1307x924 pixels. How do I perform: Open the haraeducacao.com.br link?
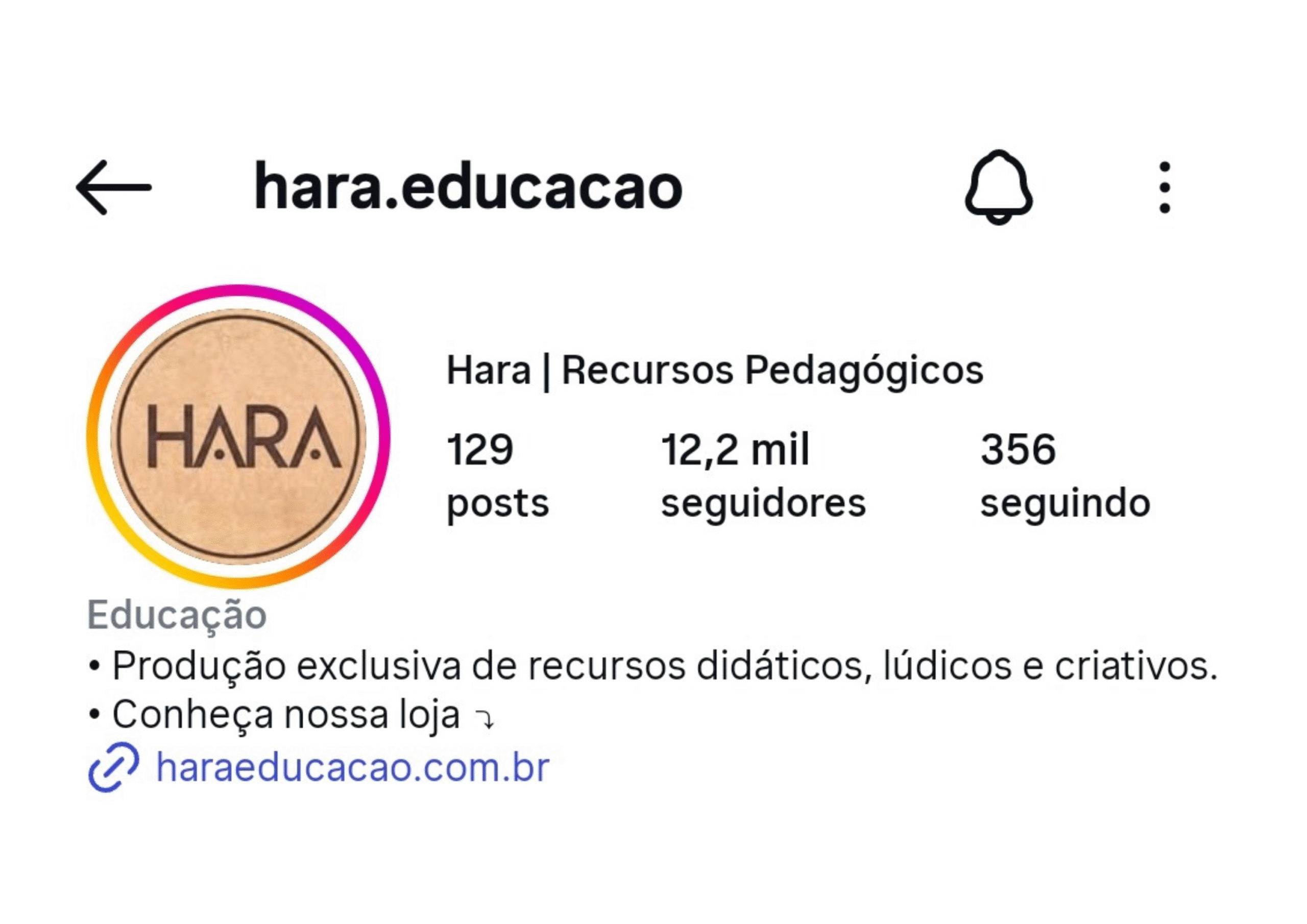coord(352,767)
